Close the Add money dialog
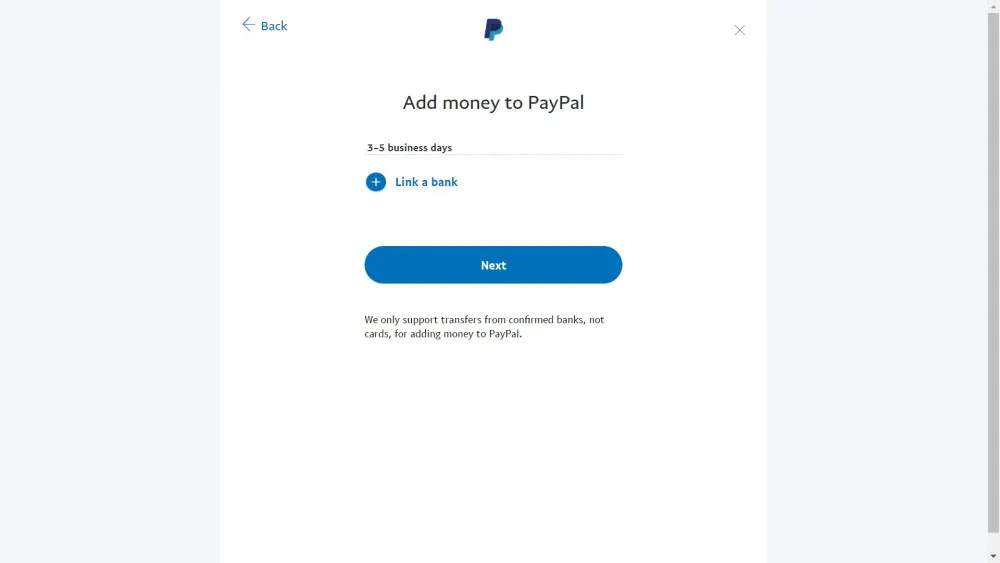 click(740, 30)
